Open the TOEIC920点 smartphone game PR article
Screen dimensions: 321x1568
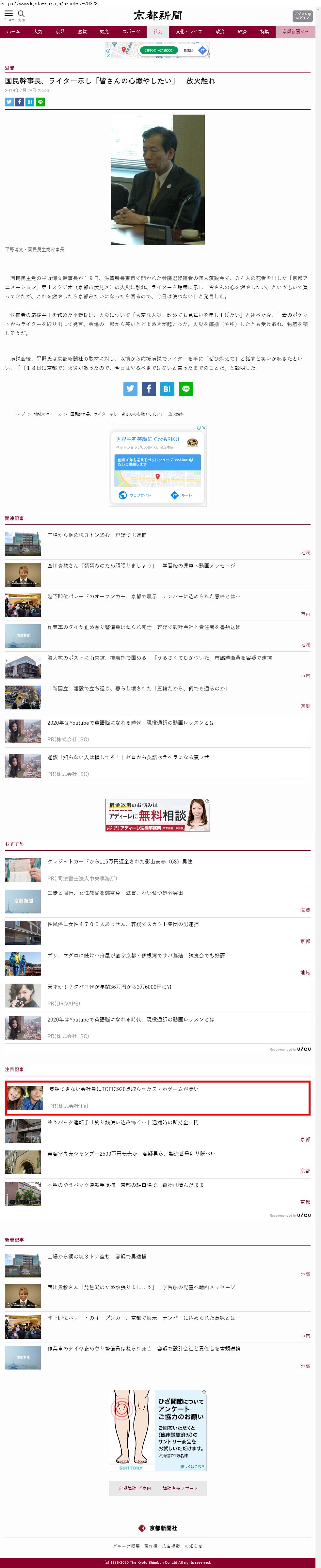(x=124, y=1089)
